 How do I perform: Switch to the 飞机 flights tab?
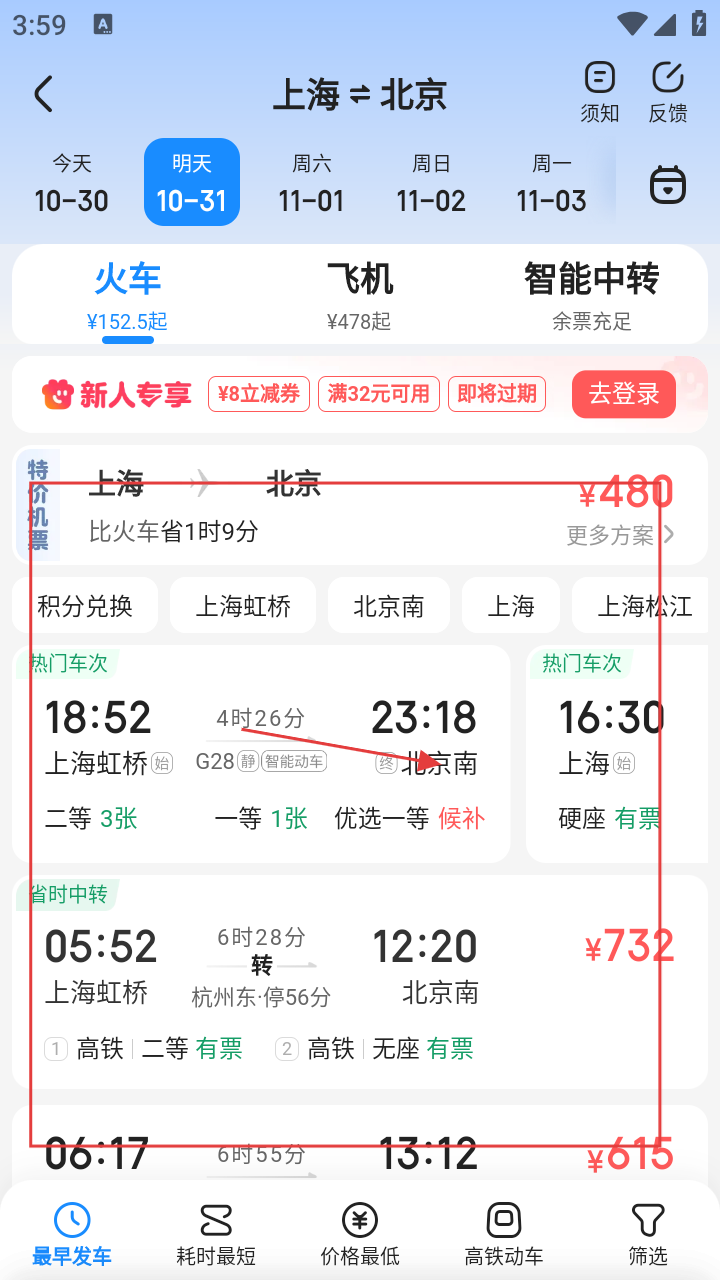point(360,294)
